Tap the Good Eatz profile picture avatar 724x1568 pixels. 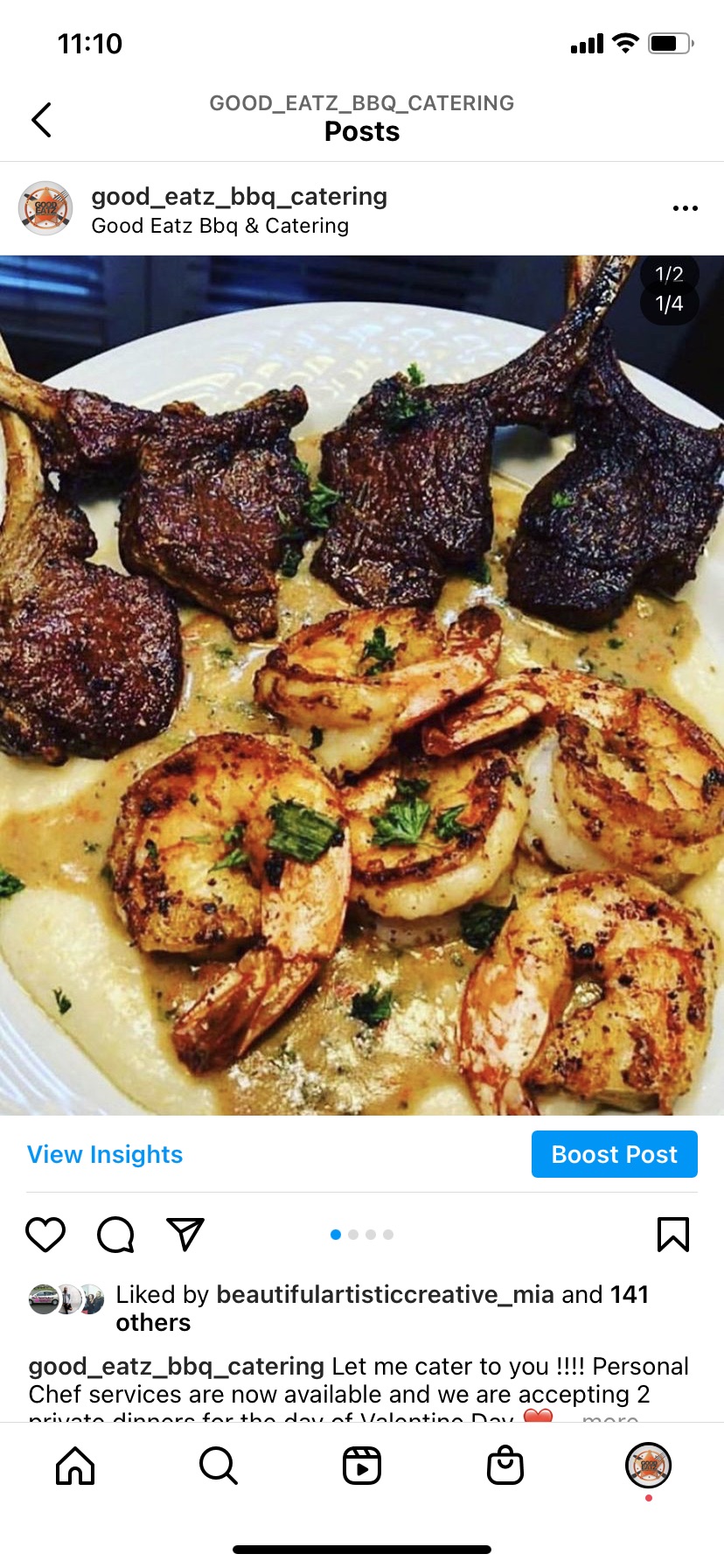pos(45,208)
